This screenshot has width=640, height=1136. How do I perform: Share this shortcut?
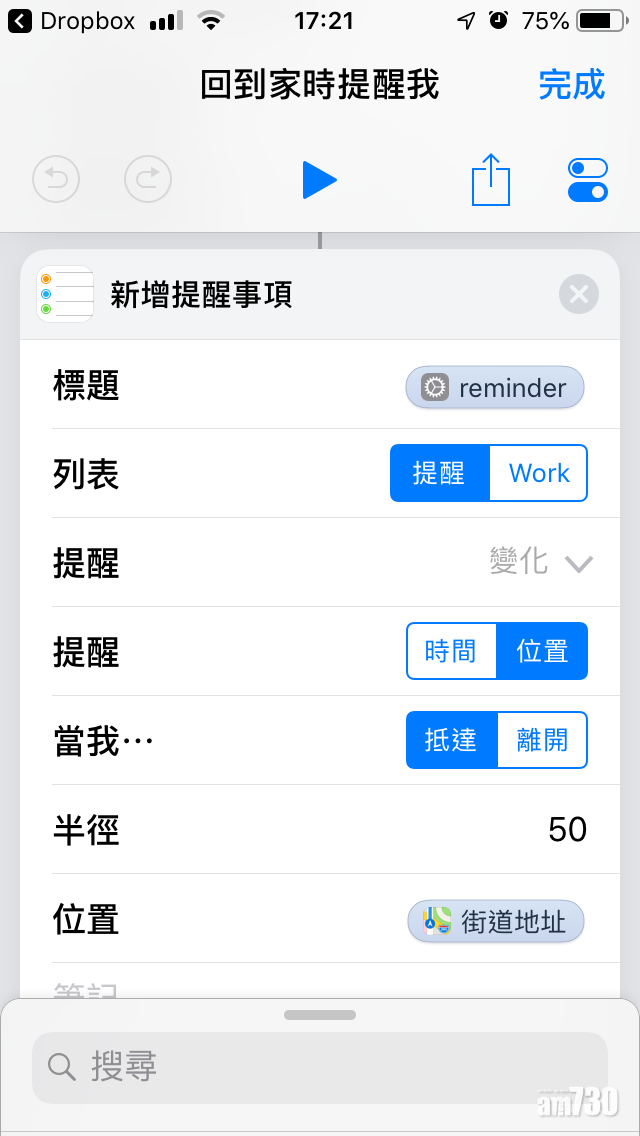[x=491, y=181]
